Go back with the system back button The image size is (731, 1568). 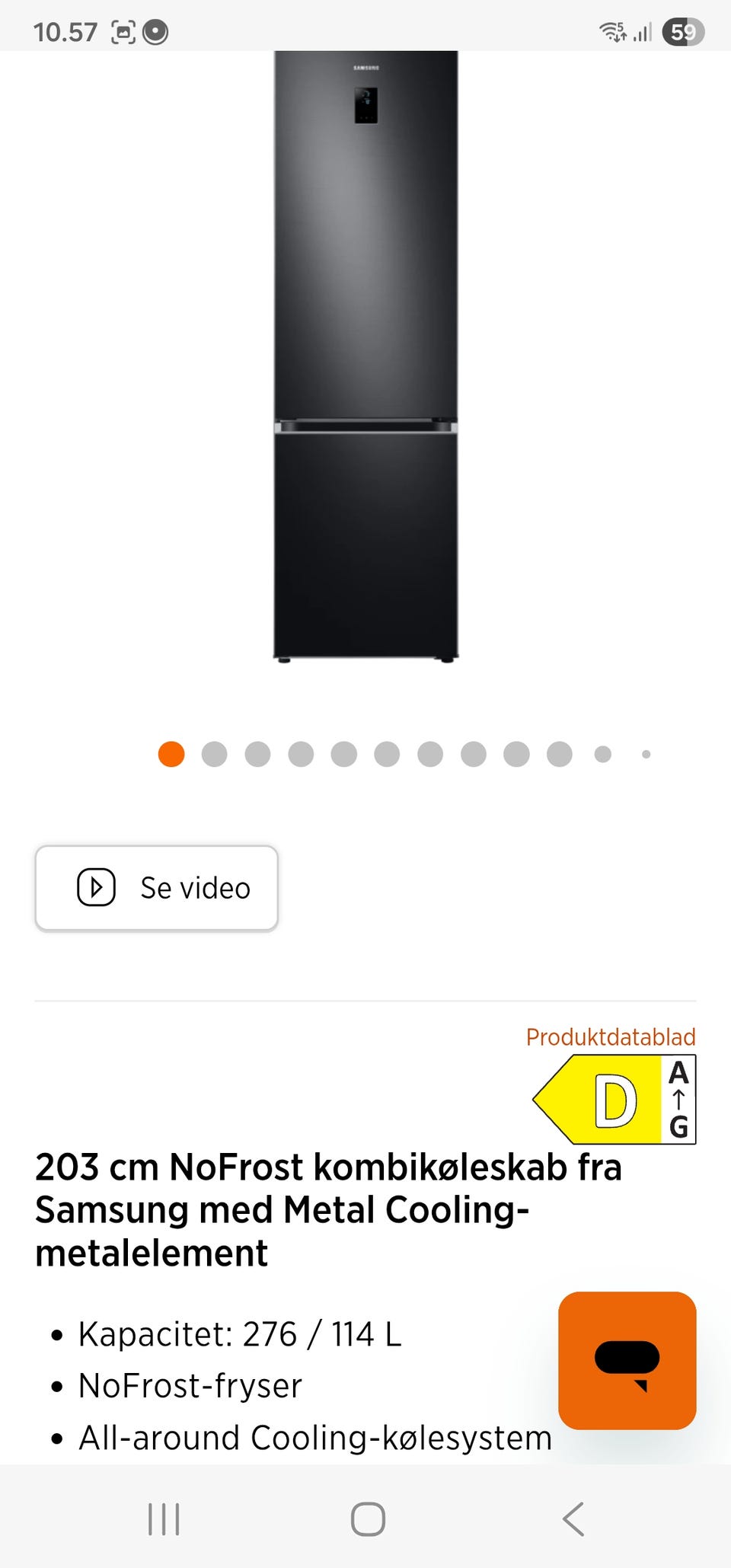pyautogui.click(x=573, y=1519)
